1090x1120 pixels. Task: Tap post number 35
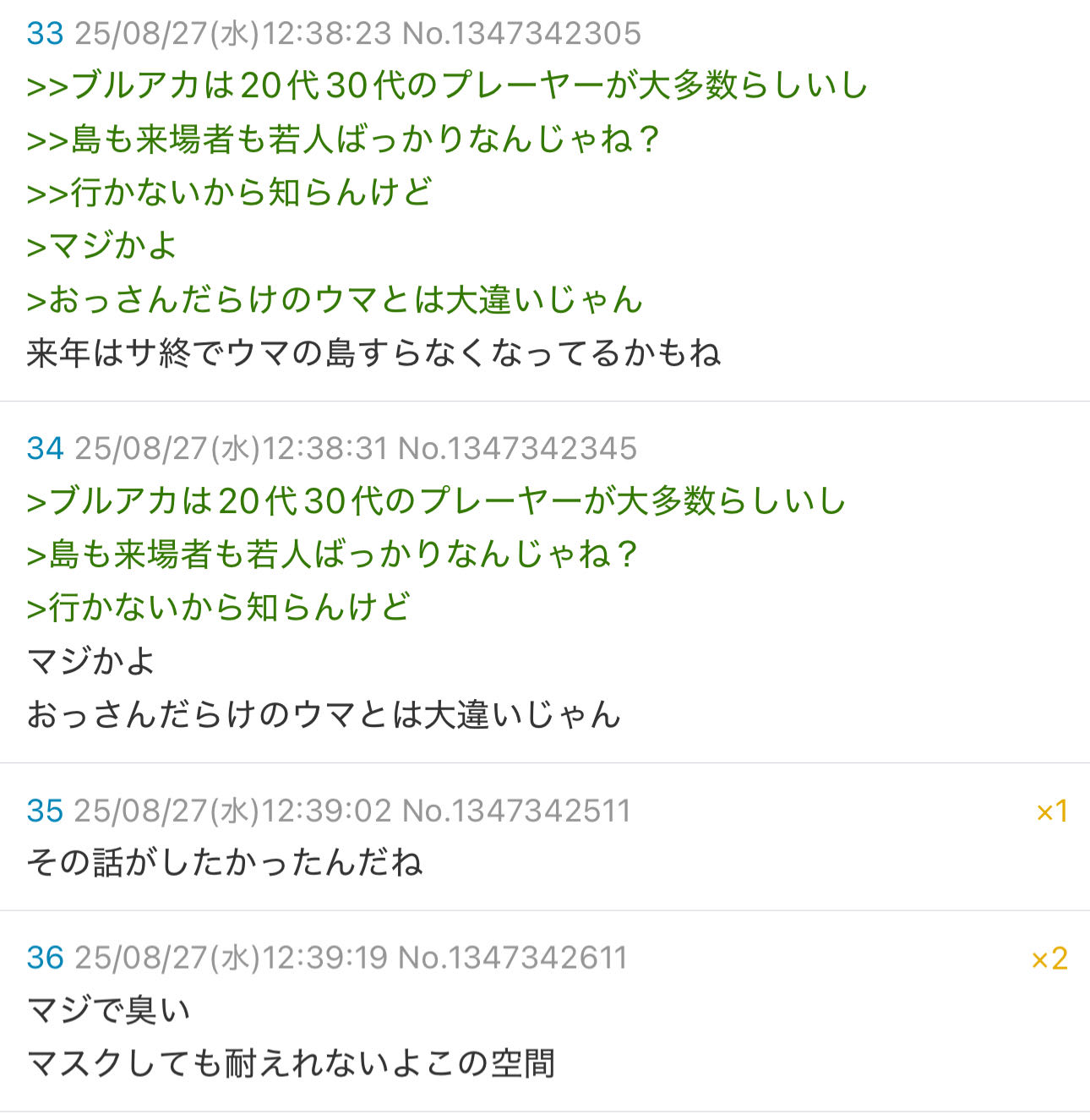point(45,811)
